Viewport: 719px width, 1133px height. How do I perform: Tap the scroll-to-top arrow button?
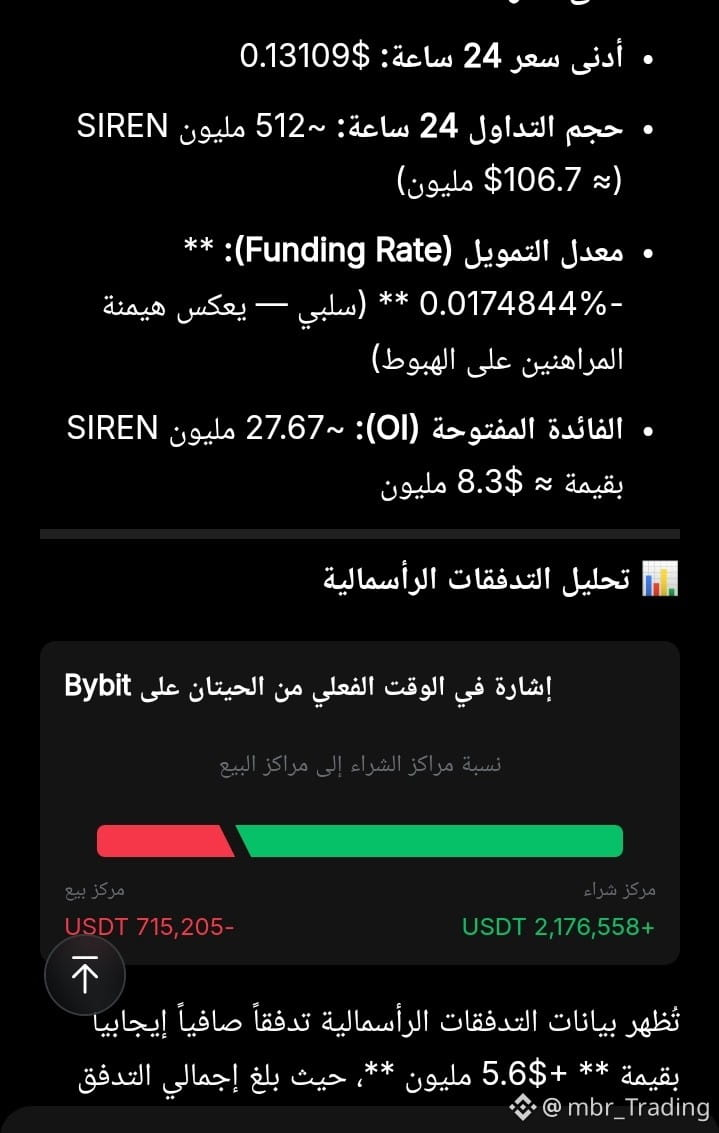tap(85, 976)
